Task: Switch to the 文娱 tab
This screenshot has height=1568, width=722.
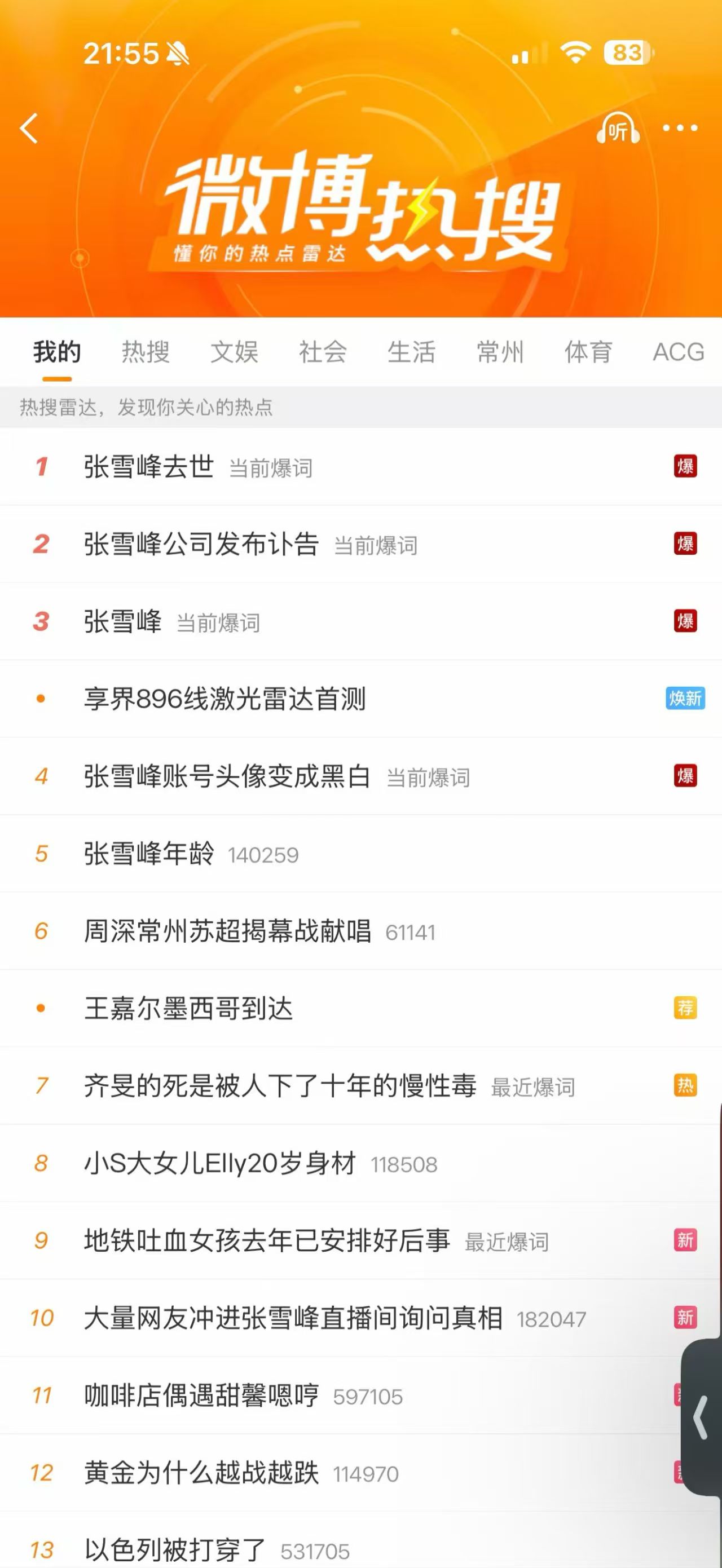Action: [x=235, y=352]
